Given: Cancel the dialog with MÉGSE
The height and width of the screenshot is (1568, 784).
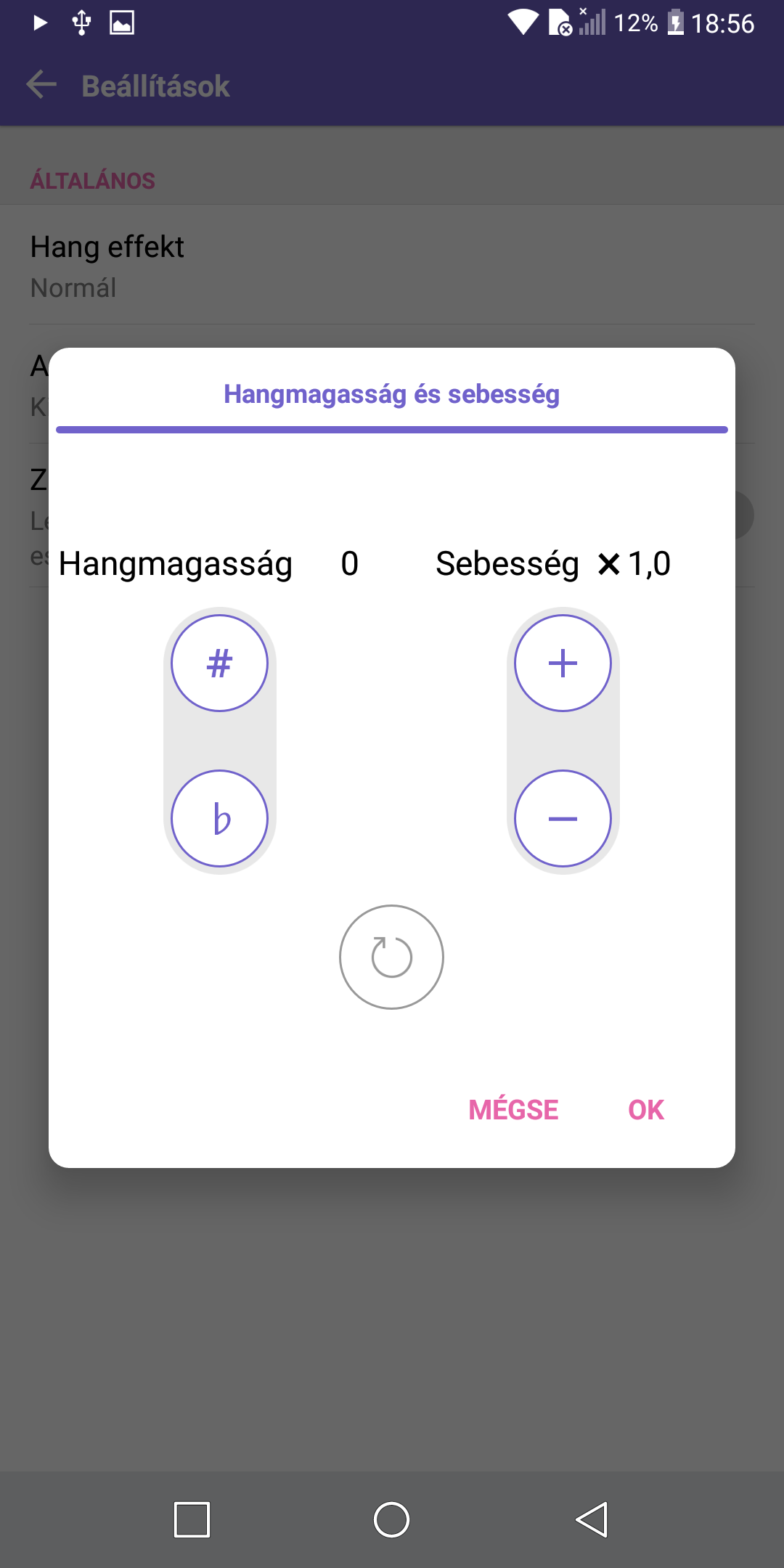Looking at the screenshot, I should click(513, 1109).
